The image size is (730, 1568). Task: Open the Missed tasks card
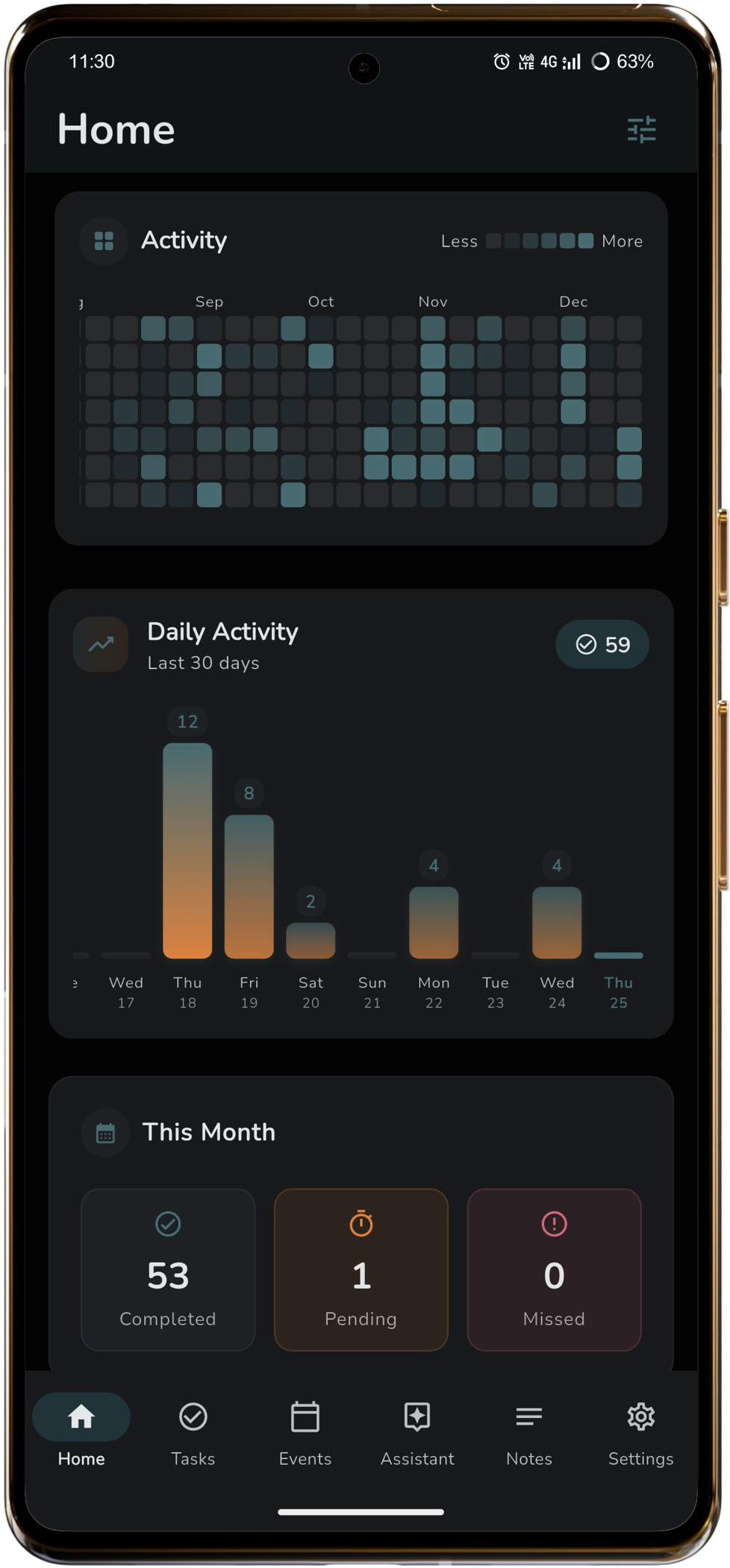(x=554, y=1269)
